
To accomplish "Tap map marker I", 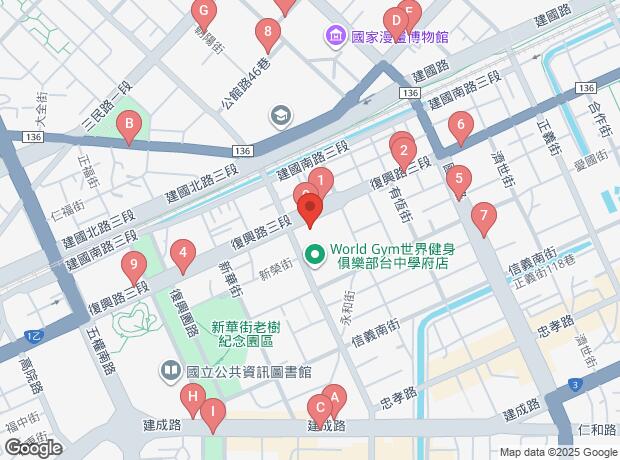I will (213, 415).
